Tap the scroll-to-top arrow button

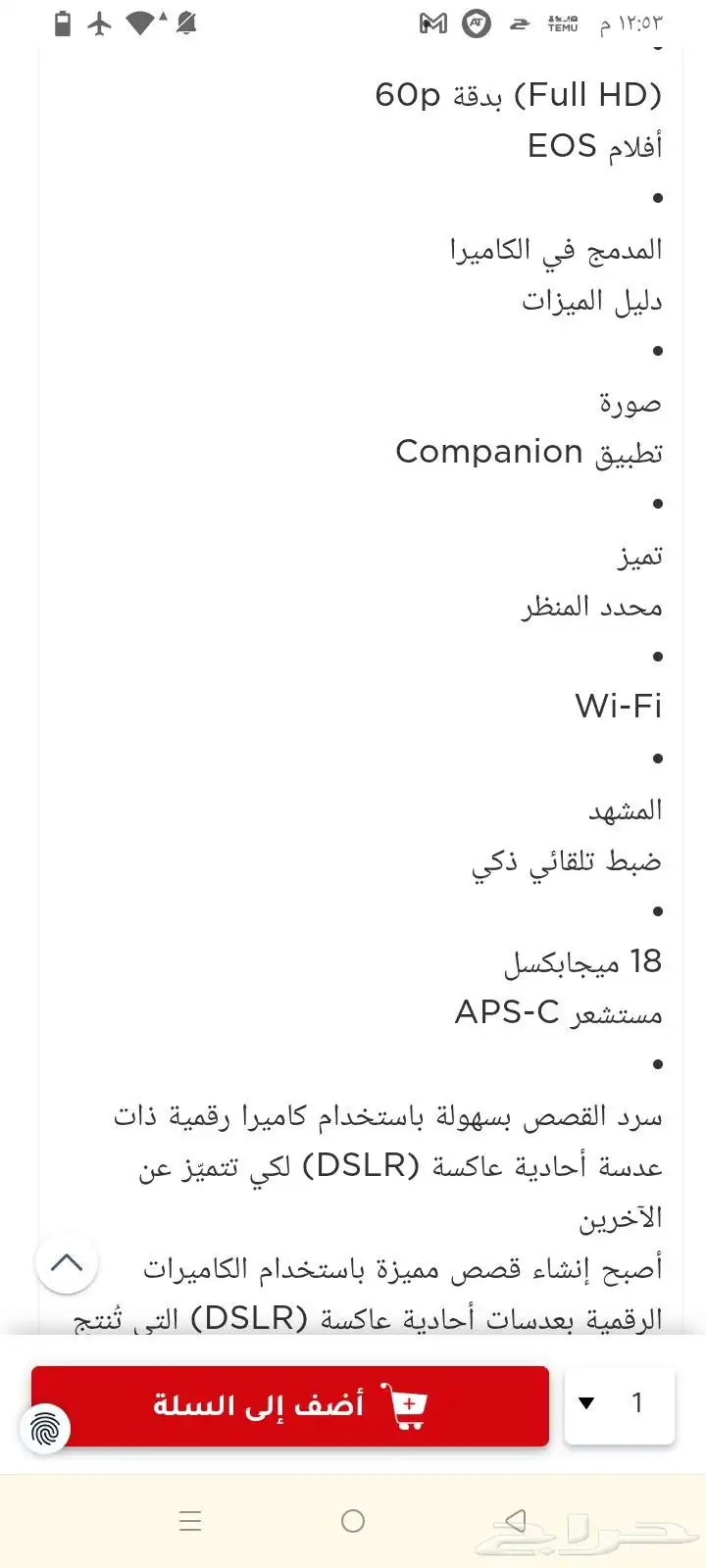point(67,1262)
